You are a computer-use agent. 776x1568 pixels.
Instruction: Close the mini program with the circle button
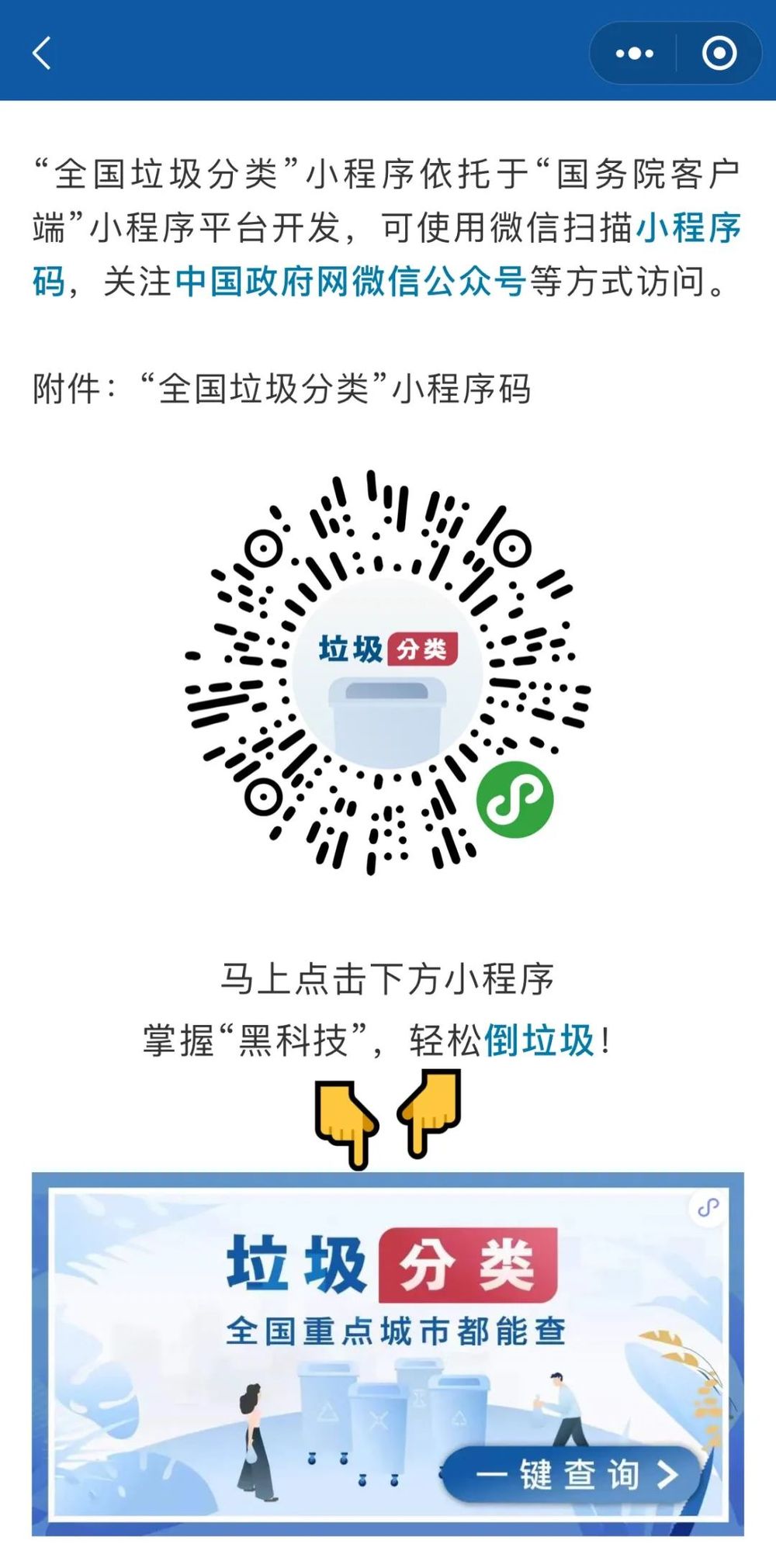[x=719, y=54]
